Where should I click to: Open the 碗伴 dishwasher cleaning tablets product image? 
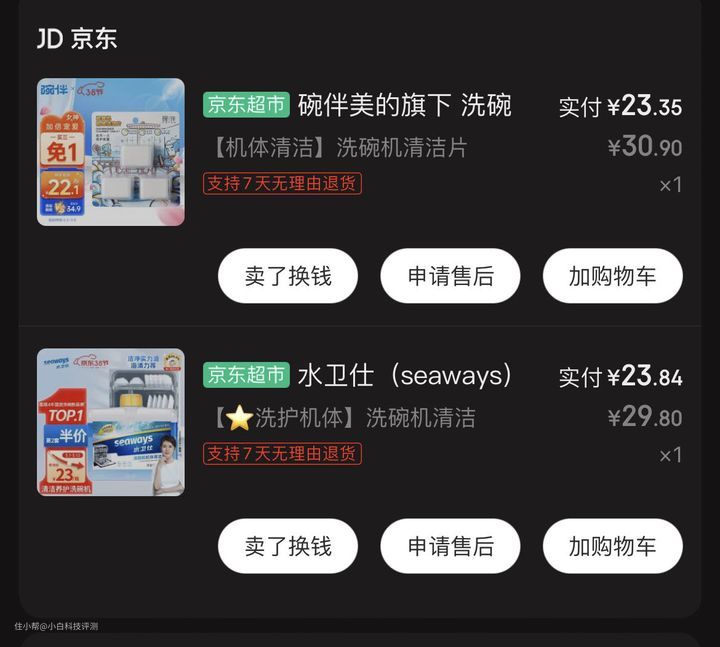click(x=111, y=152)
